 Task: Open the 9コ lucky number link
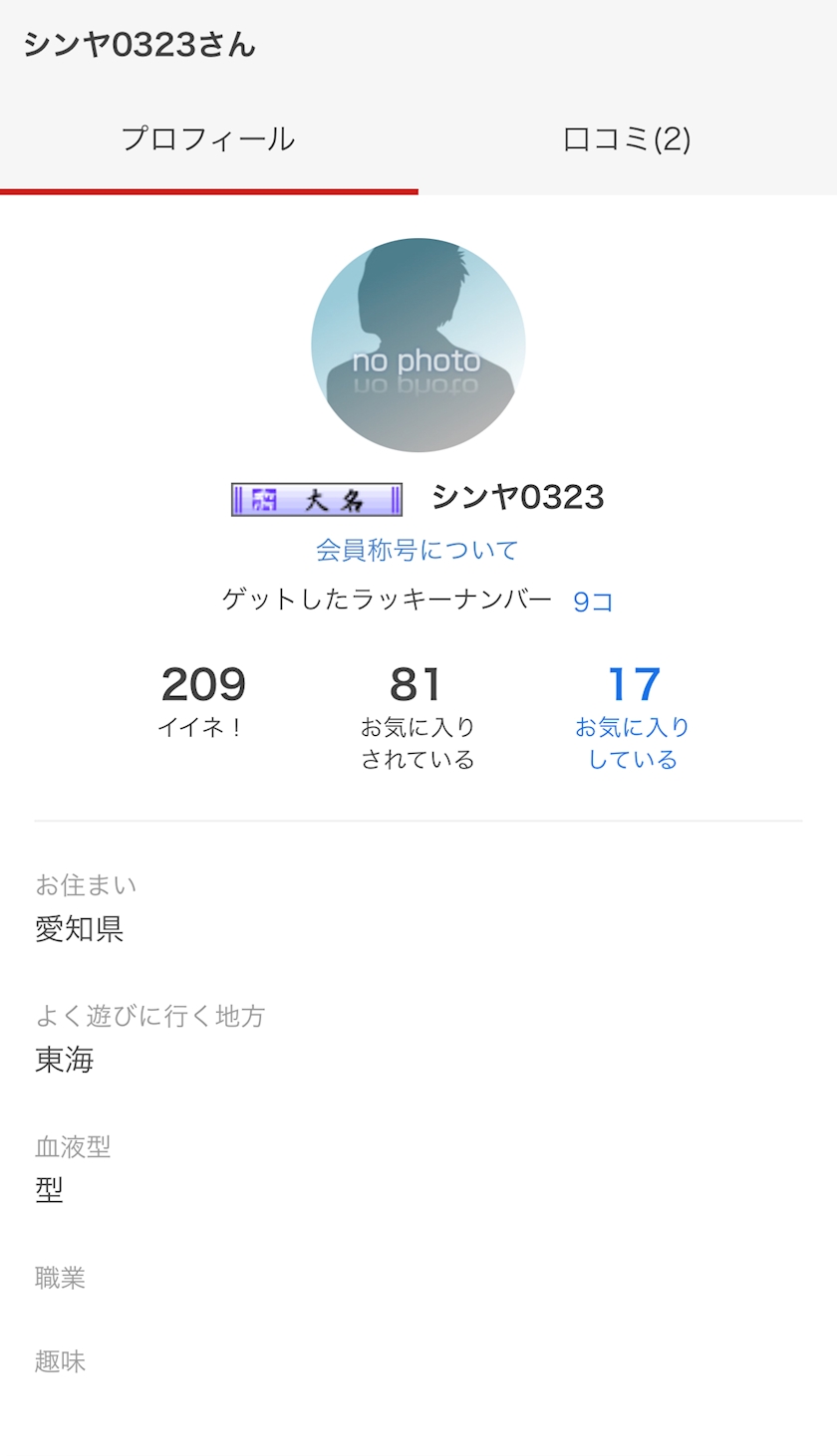click(x=593, y=602)
